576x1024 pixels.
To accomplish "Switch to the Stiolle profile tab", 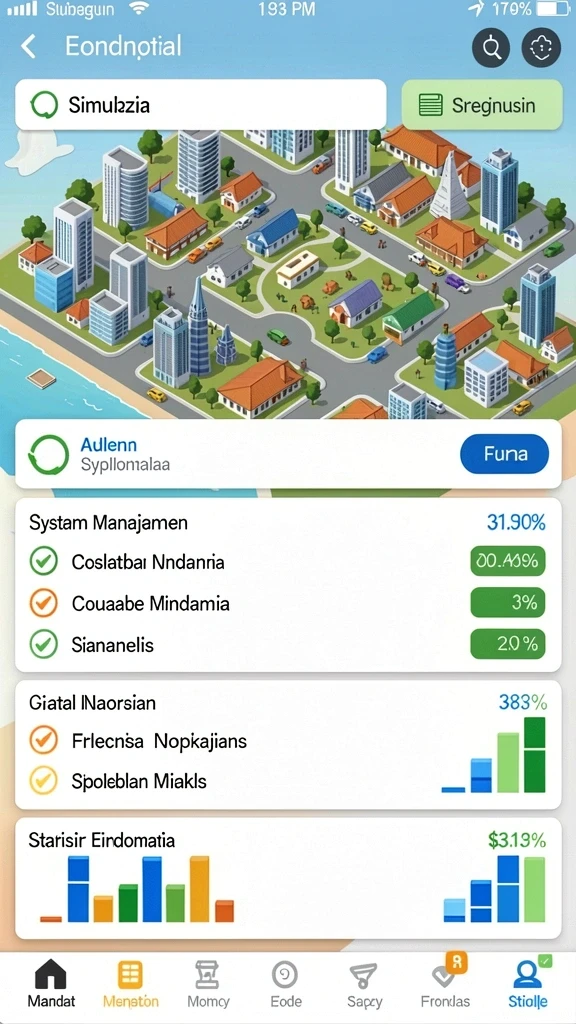I will (x=528, y=984).
